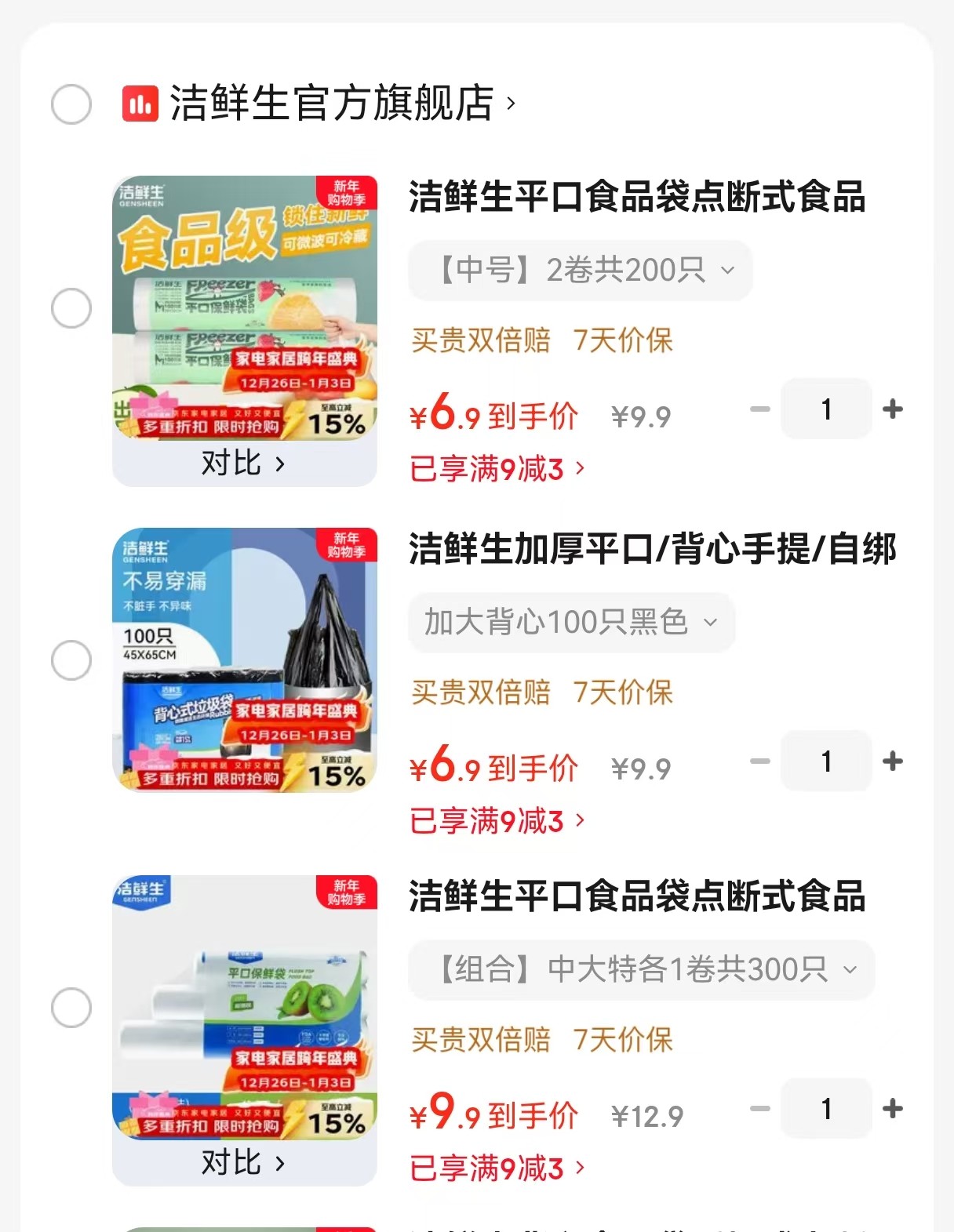Select the 【组合】中大特各1卷共300只 item
Image resolution: width=954 pixels, height=1232 pixels.
[71, 1007]
